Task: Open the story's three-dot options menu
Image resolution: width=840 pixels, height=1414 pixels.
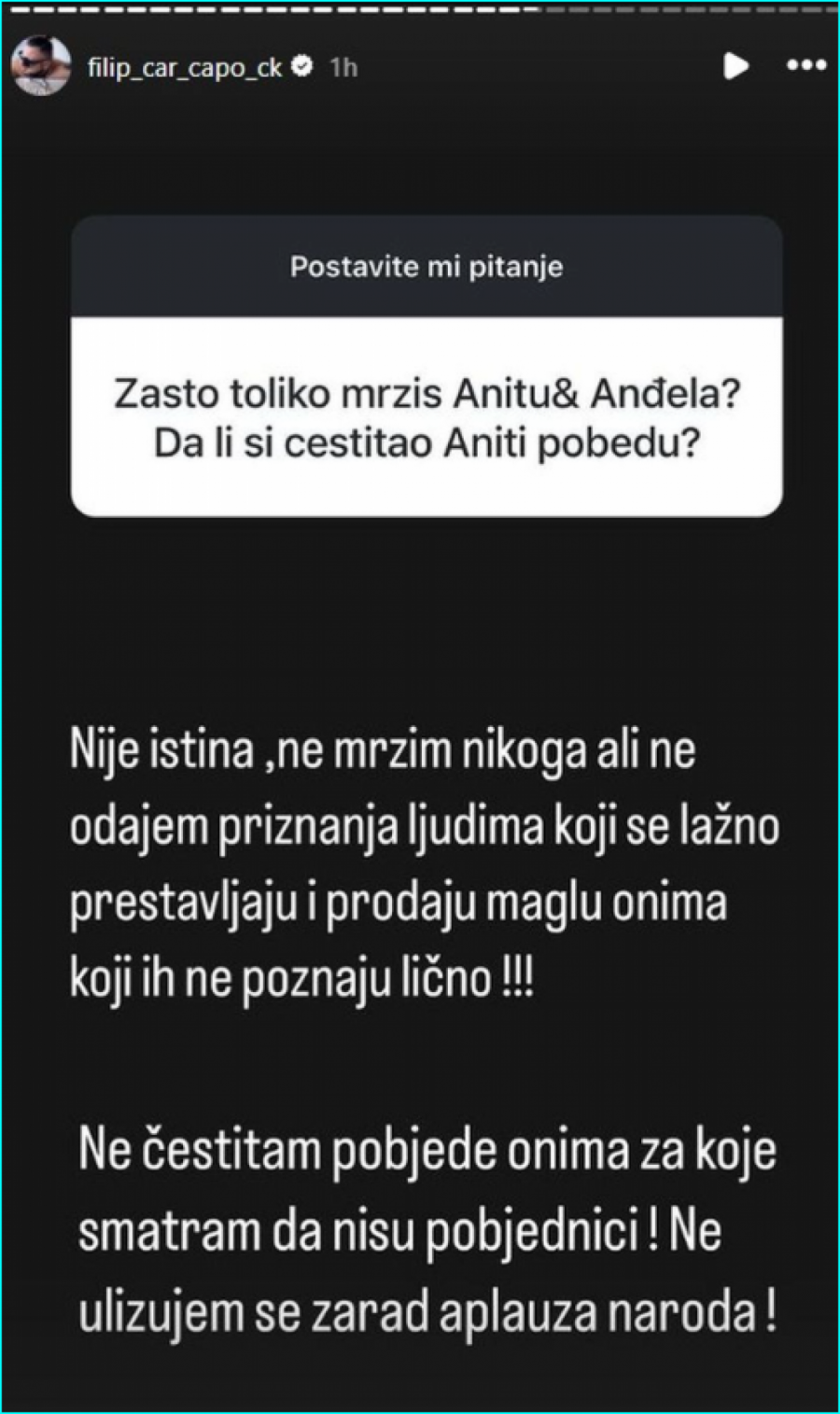Action: (806, 66)
